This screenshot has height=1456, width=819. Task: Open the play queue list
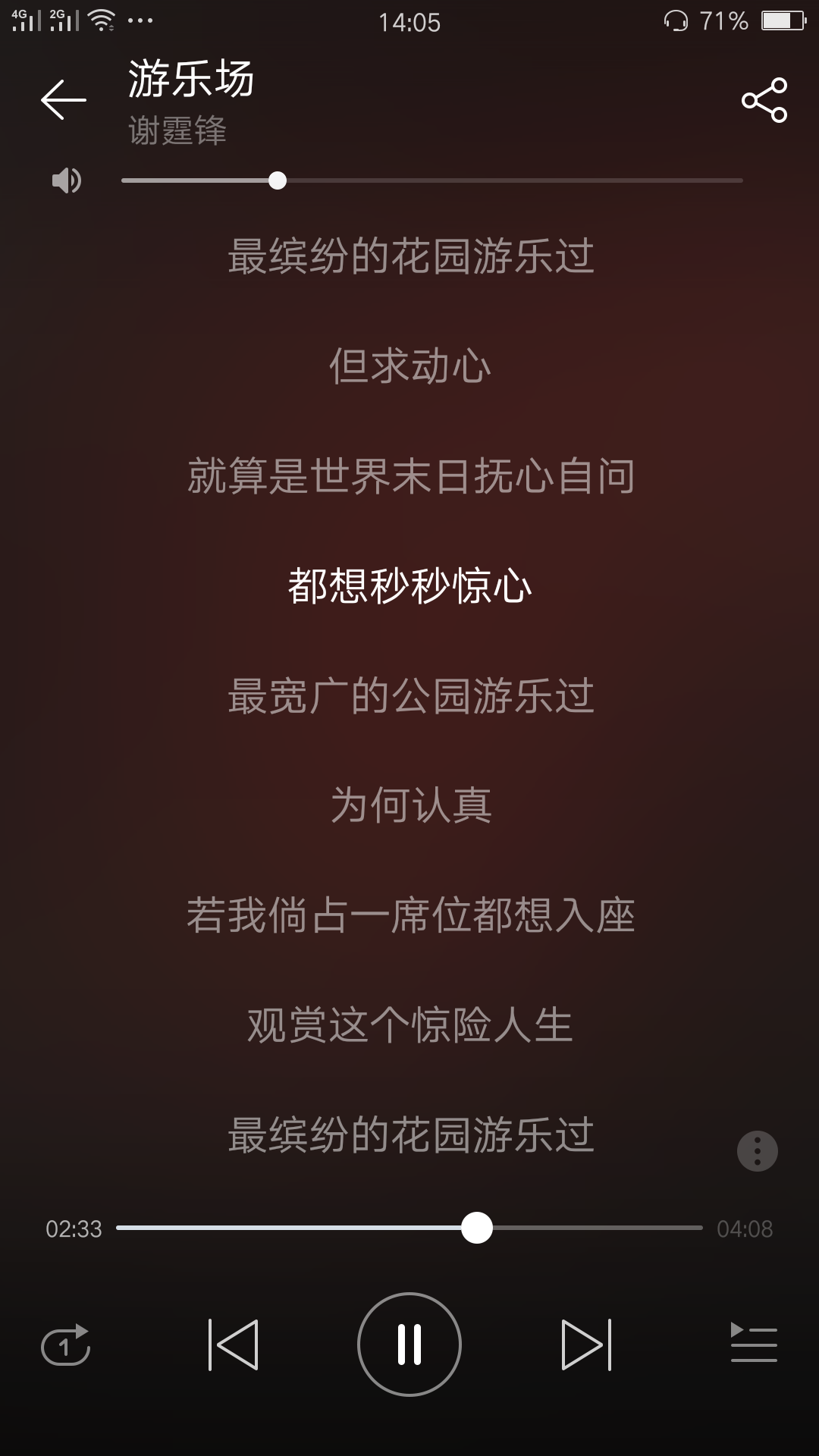pyautogui.click(x=753, y=1343)
